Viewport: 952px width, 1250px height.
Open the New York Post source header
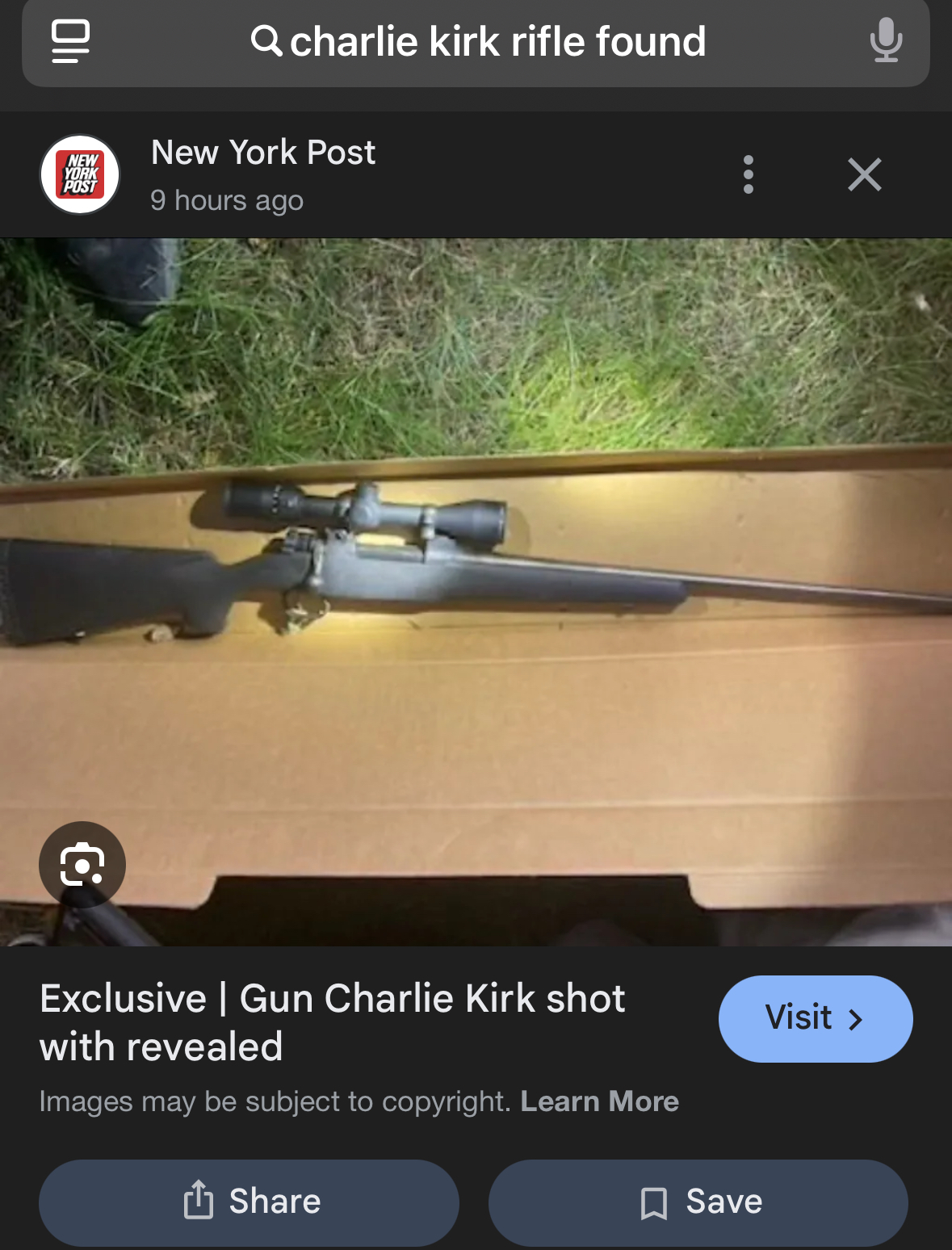pyautogui.click(x=262, y=174)
